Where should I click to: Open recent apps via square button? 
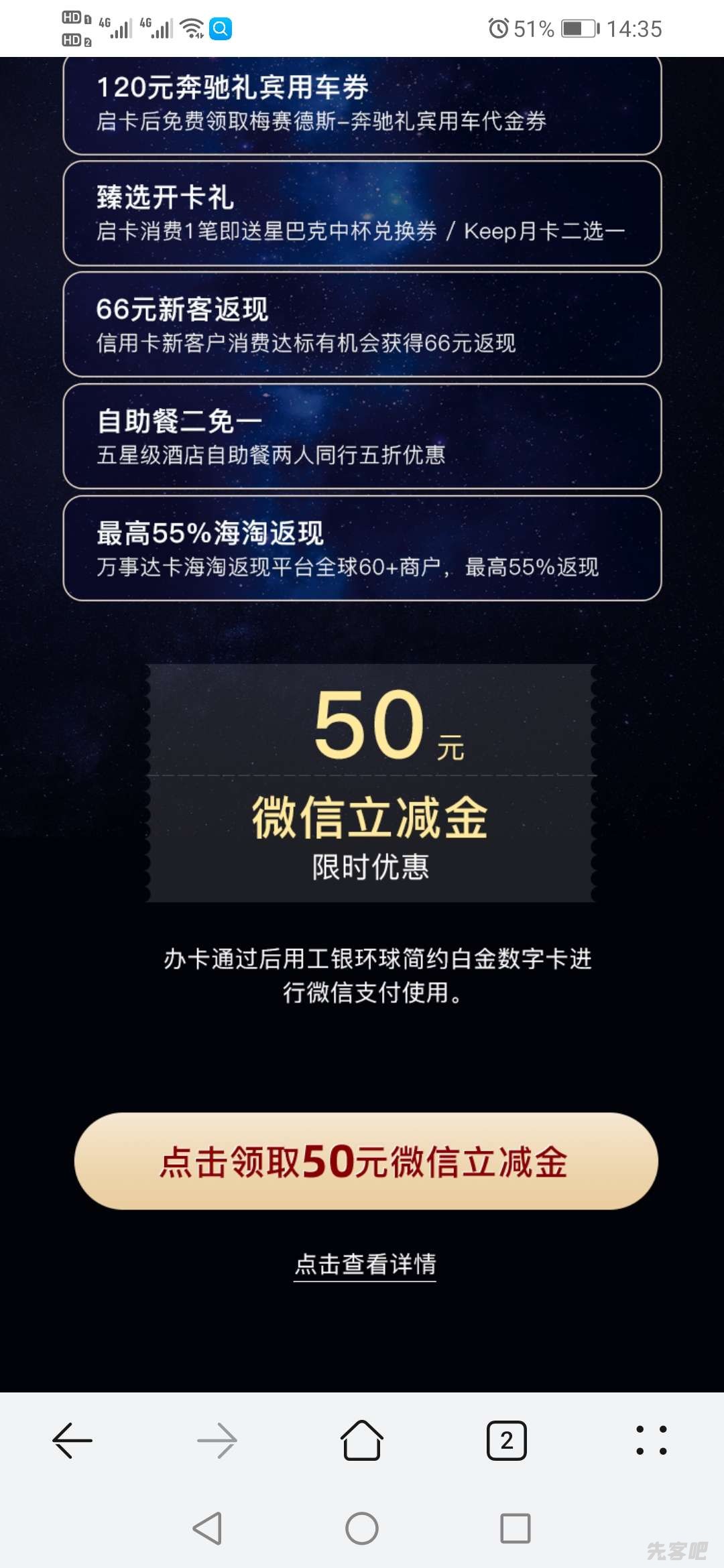pos(516,1528)
